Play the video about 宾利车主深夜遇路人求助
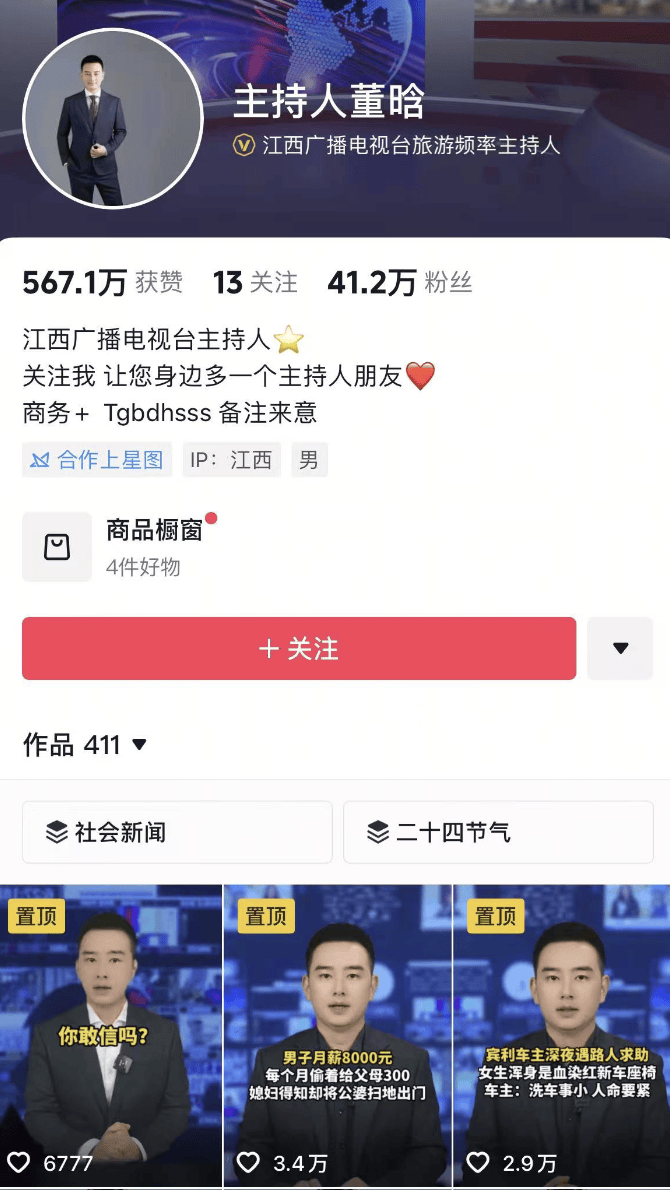The height and width of the screenshot is (1190, 670). [x=562, y=1035]
